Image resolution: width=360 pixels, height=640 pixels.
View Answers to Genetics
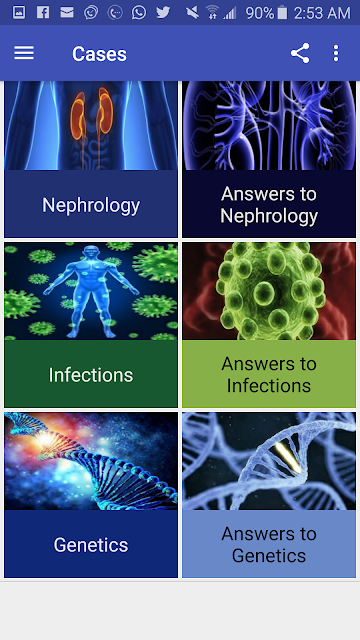pyautogui.click(x=269, y=495)
